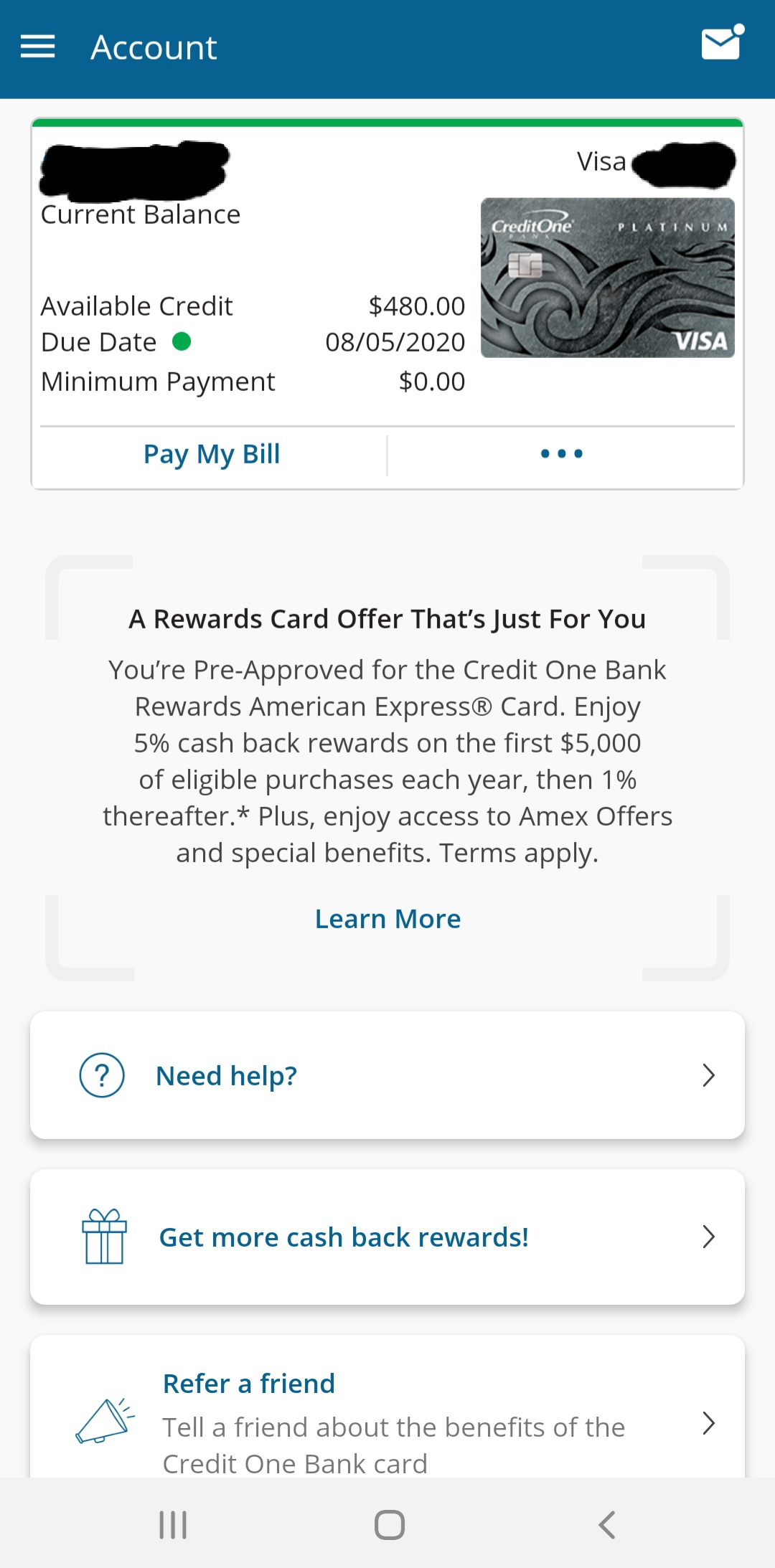Open the hamburger navigation menu
The height and width of the screenshot is (1568, 775).
[x=37, y=47]
